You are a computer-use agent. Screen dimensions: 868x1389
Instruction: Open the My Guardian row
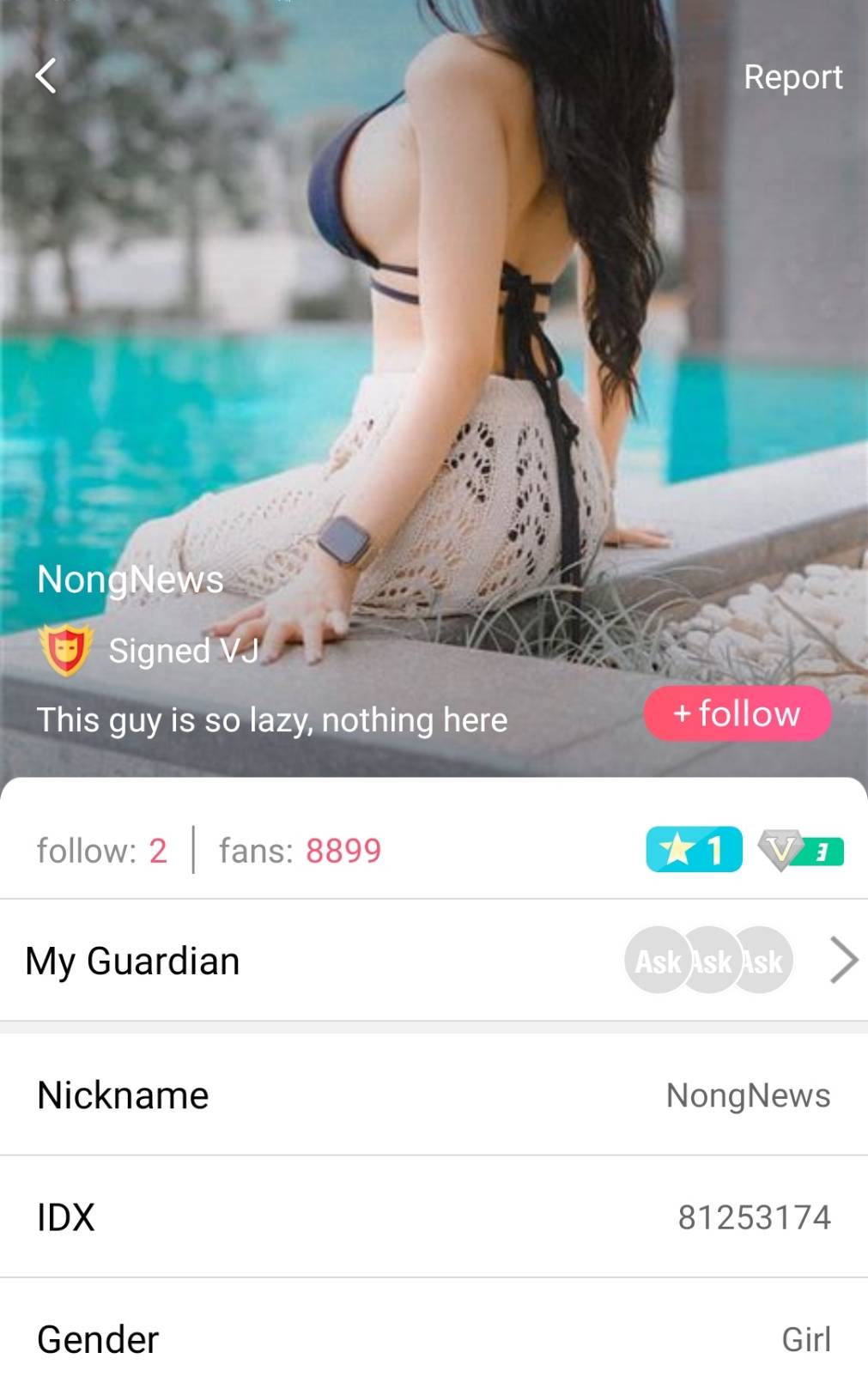(x=434, y=961)
